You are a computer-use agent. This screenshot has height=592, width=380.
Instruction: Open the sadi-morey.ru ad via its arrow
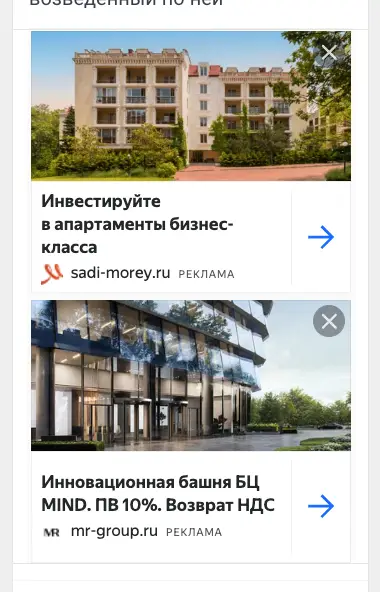click(321, 237)
